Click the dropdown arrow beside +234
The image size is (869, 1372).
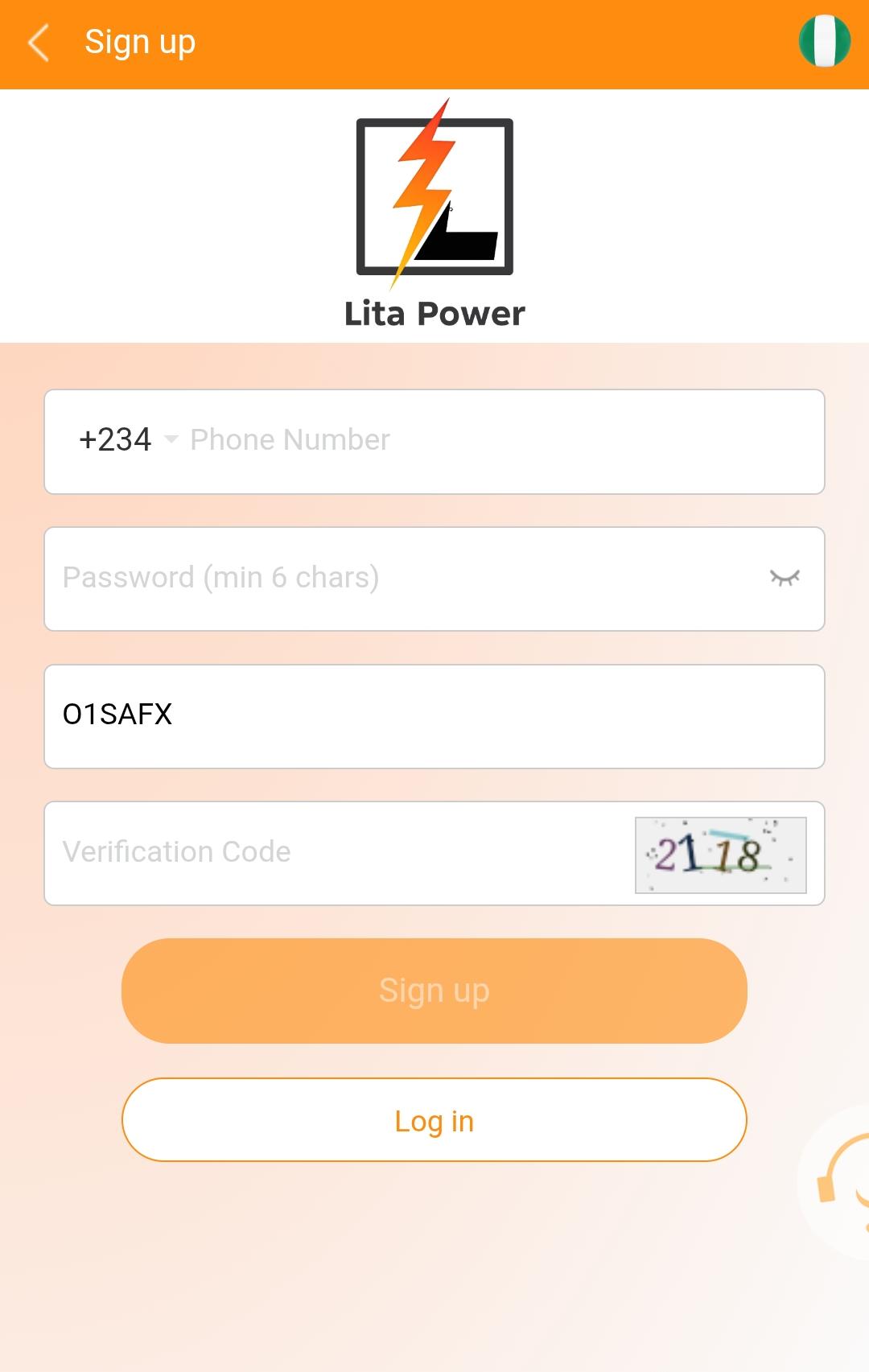(171, 440)
